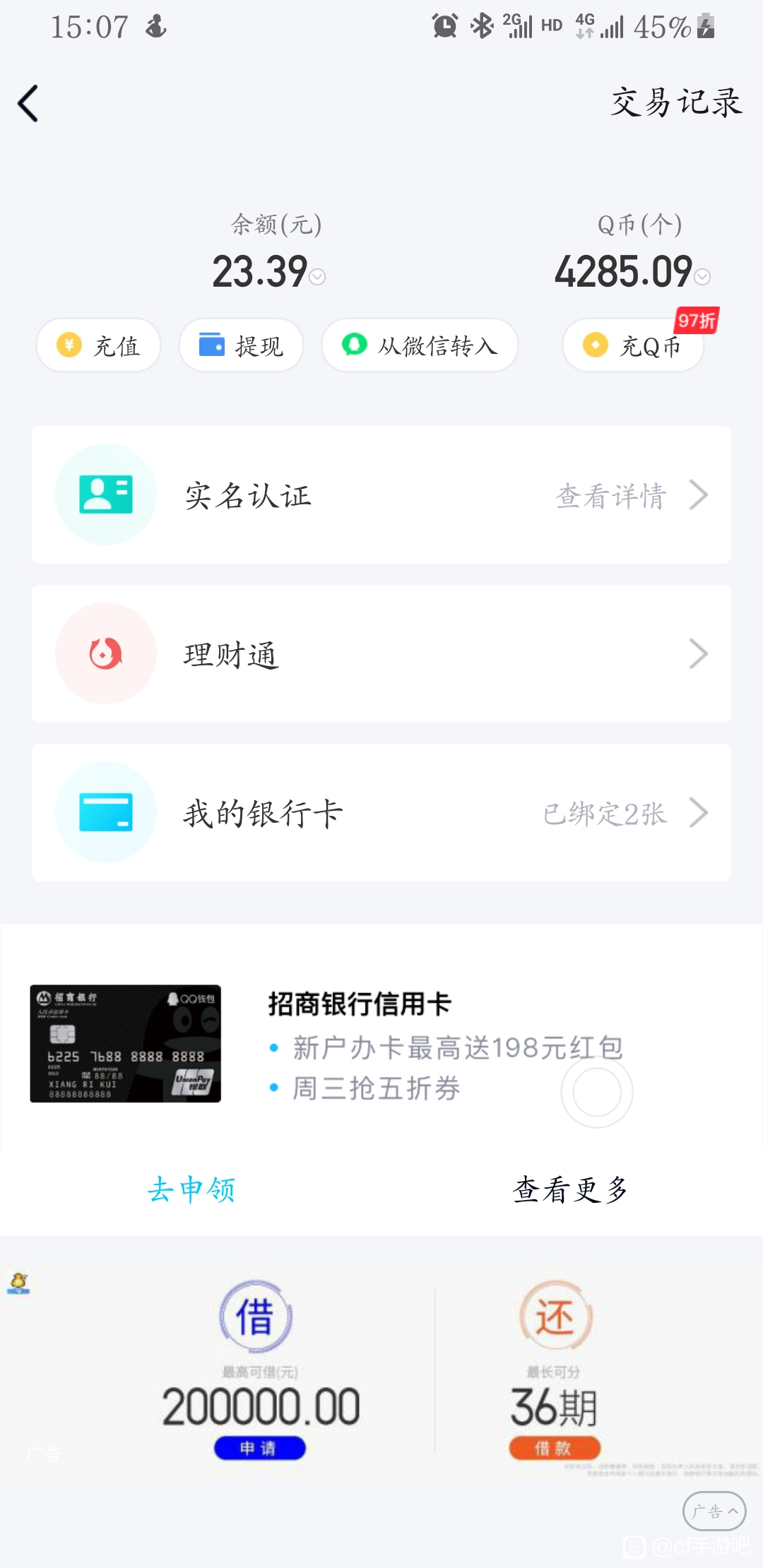Tap 充Q币 to recharge Q coins
This screenshot has width=763, height=1568.
[633, 345]
